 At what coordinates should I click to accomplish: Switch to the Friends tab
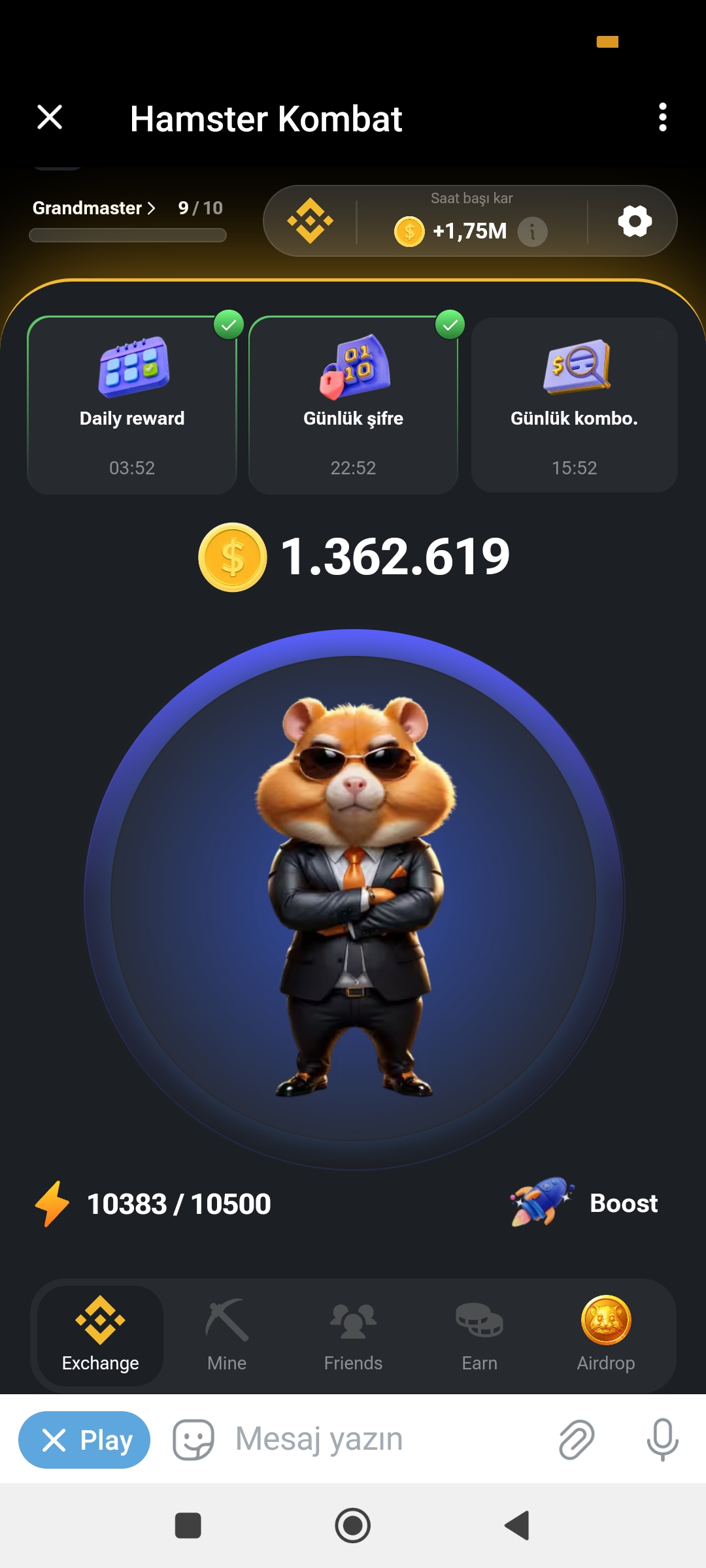[353, 1335]
